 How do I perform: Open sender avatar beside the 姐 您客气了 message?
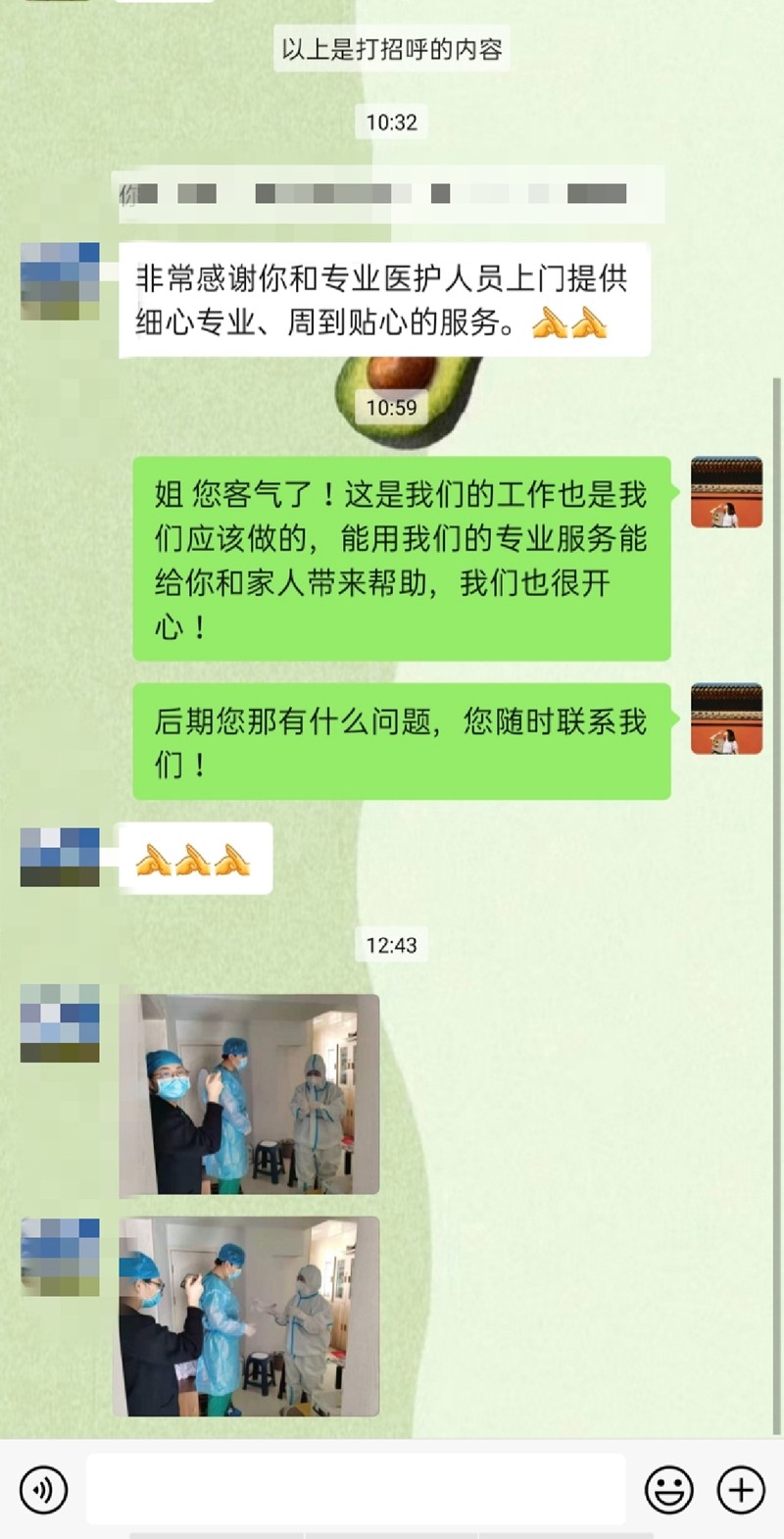click(726, 492)
